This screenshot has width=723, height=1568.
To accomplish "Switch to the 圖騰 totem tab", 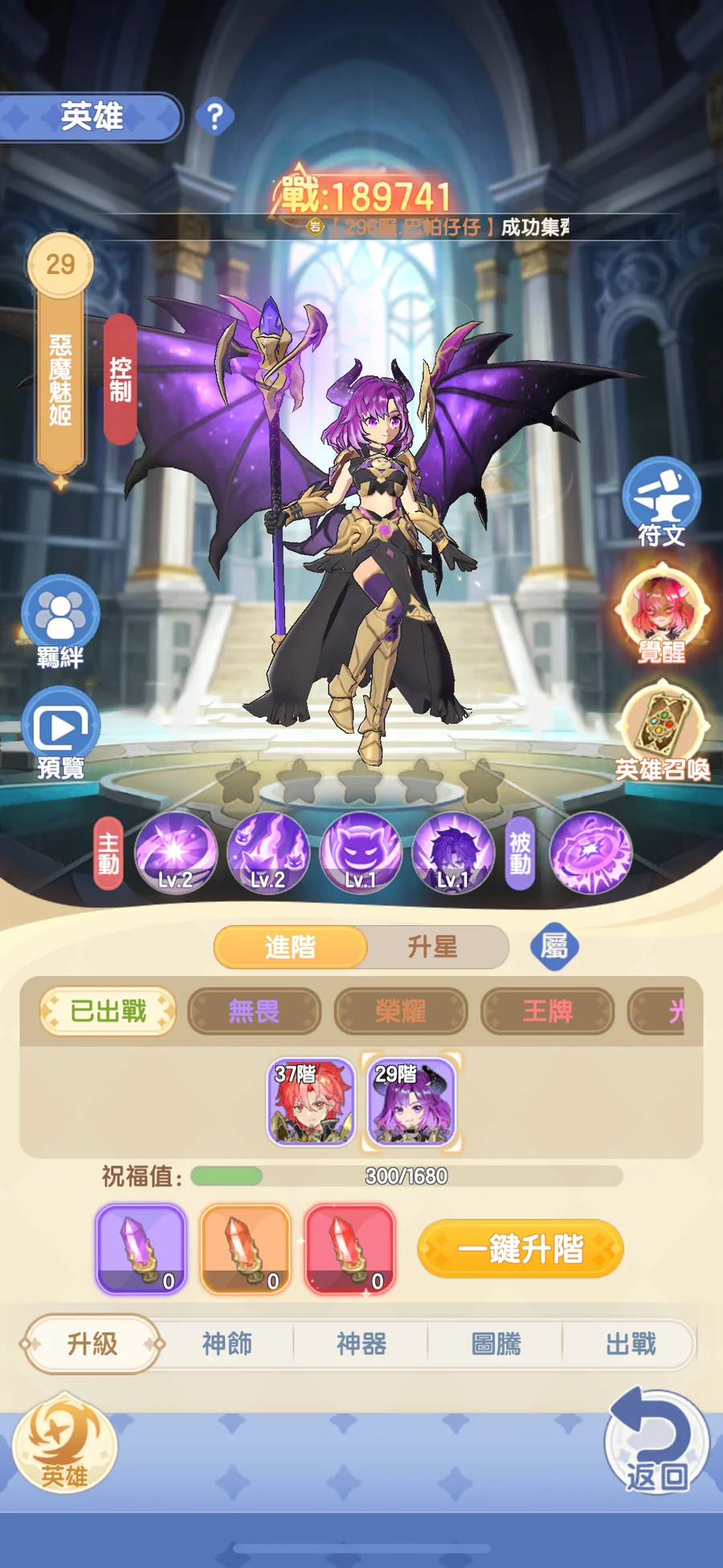I will click(496, 1343).
